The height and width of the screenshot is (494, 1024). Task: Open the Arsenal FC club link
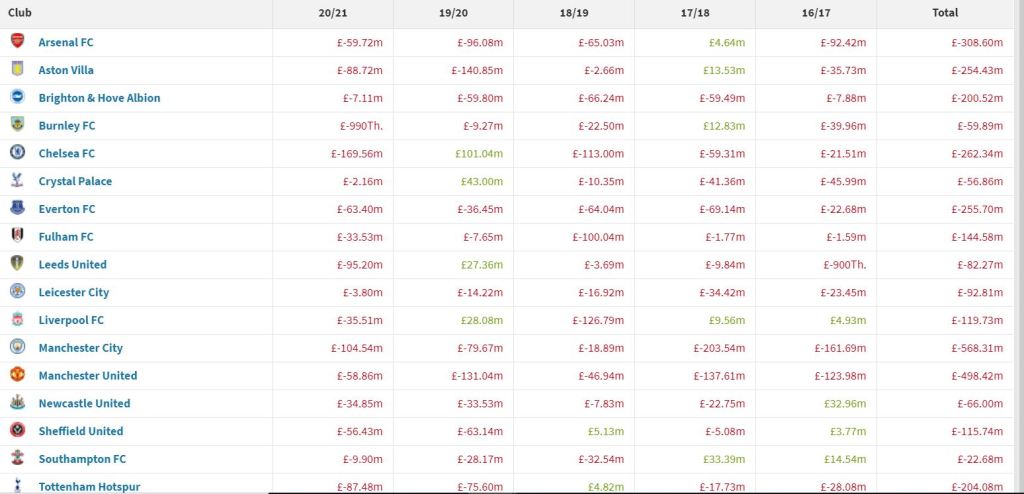pyautogui.click(x=66, y=43)
